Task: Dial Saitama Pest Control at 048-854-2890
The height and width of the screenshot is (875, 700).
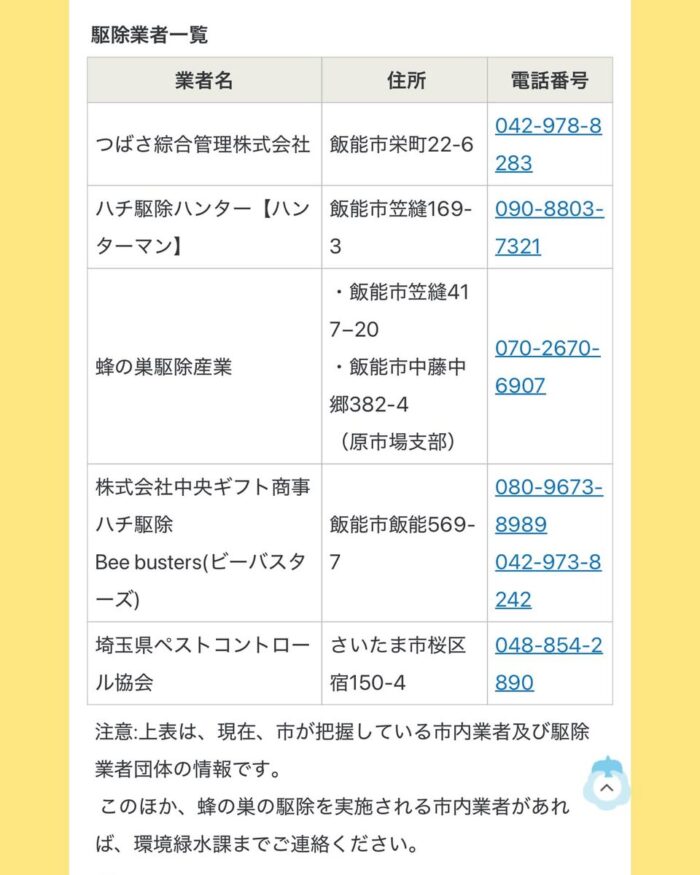Action: (x=548, y=645)
